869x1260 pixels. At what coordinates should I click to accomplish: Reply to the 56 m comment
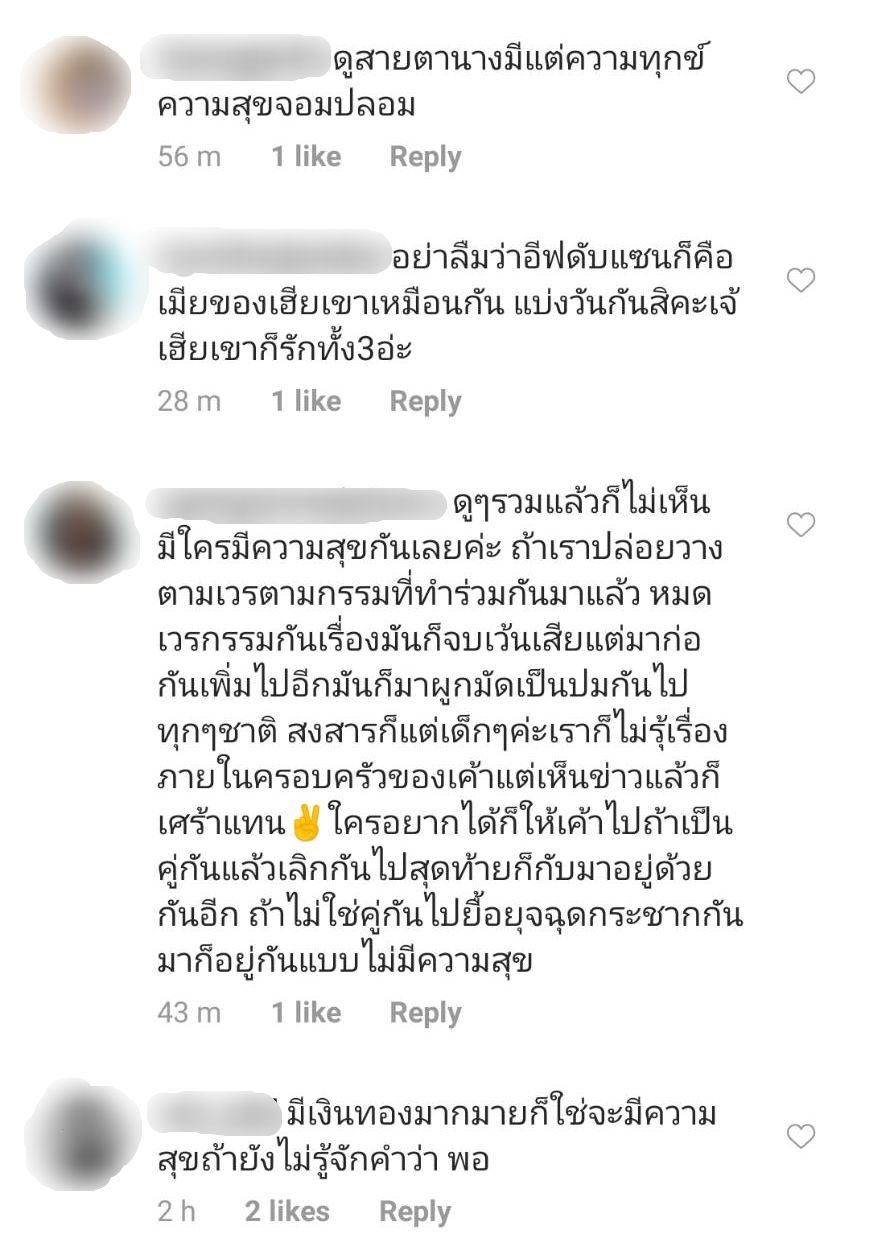[425, 157]
